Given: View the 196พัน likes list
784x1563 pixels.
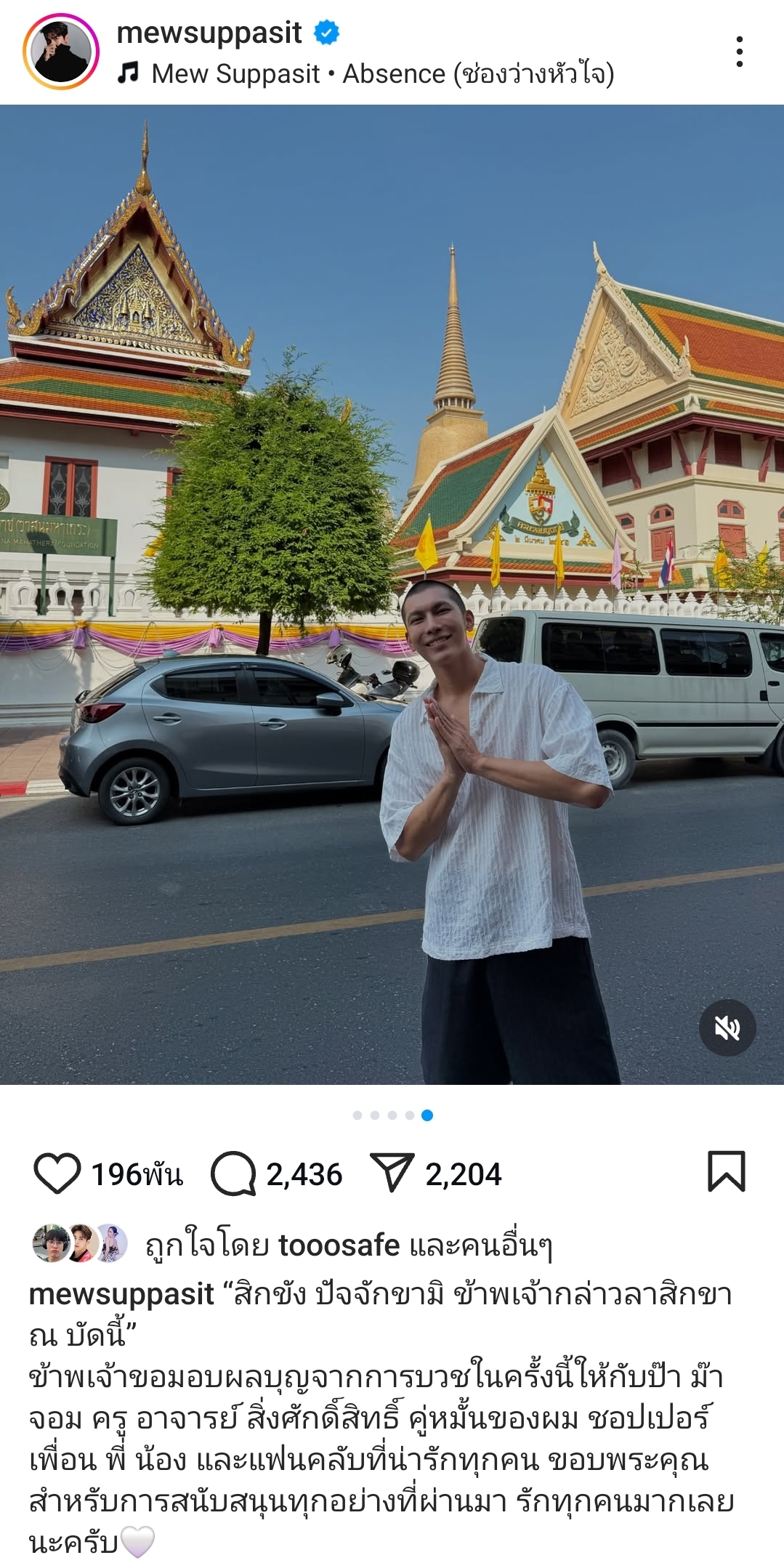Looking at the screenshot, I should (x=137, y=1174).
